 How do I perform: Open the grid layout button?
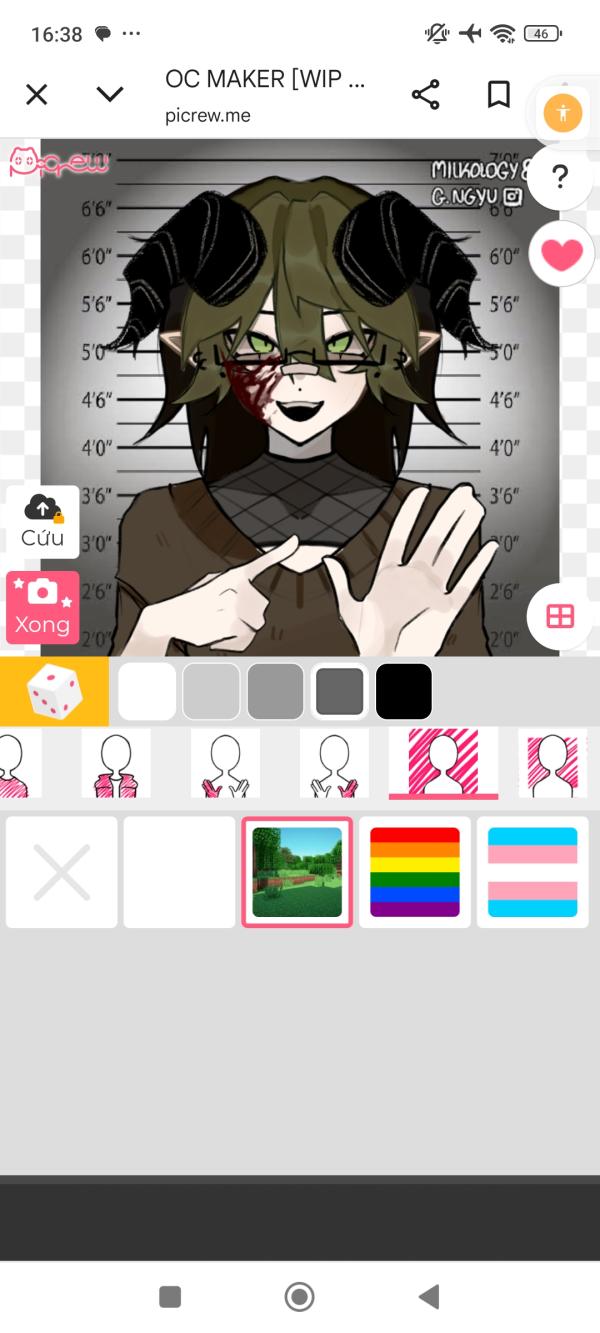coord(561,616)
